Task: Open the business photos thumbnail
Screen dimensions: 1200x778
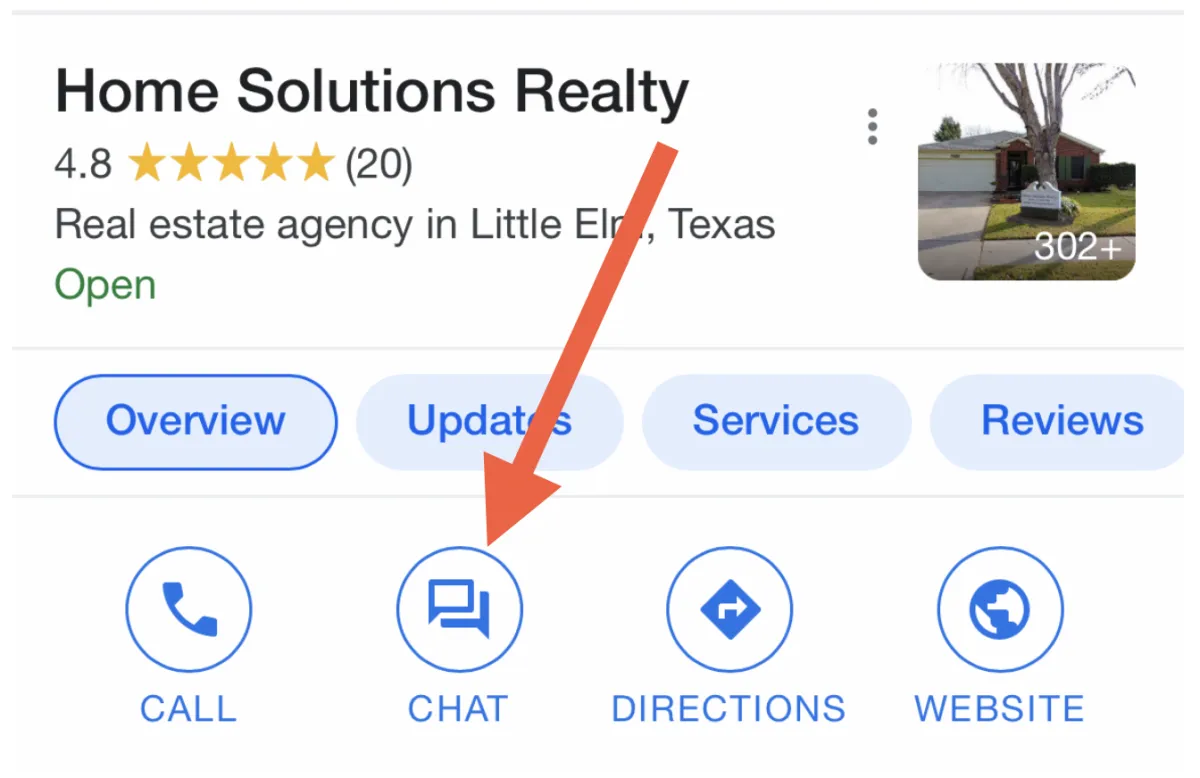Action: 1026,171
